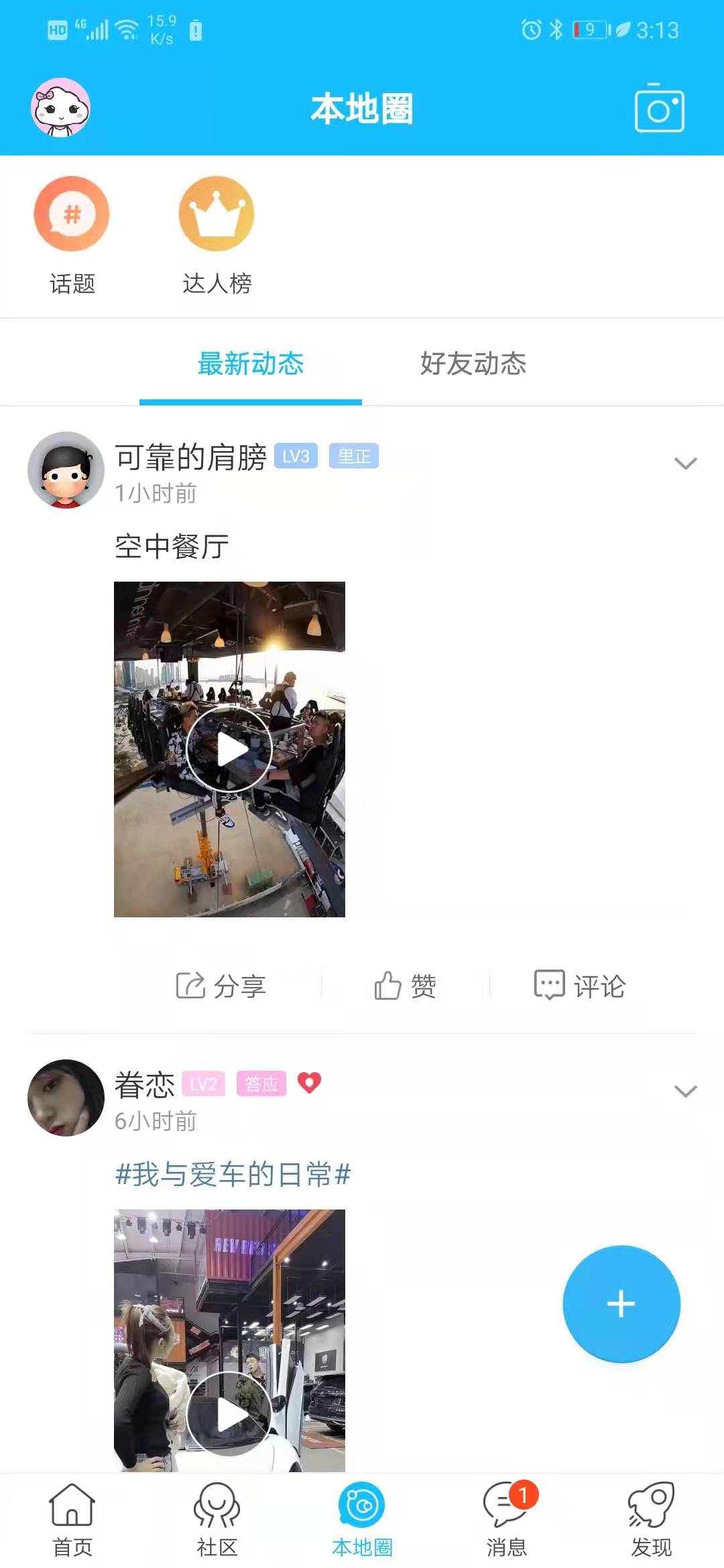Like 可靠的肩膀's post with the 赞 button
The width and height of the screenshot is (724, 1568).
click(x=405, y=985)
